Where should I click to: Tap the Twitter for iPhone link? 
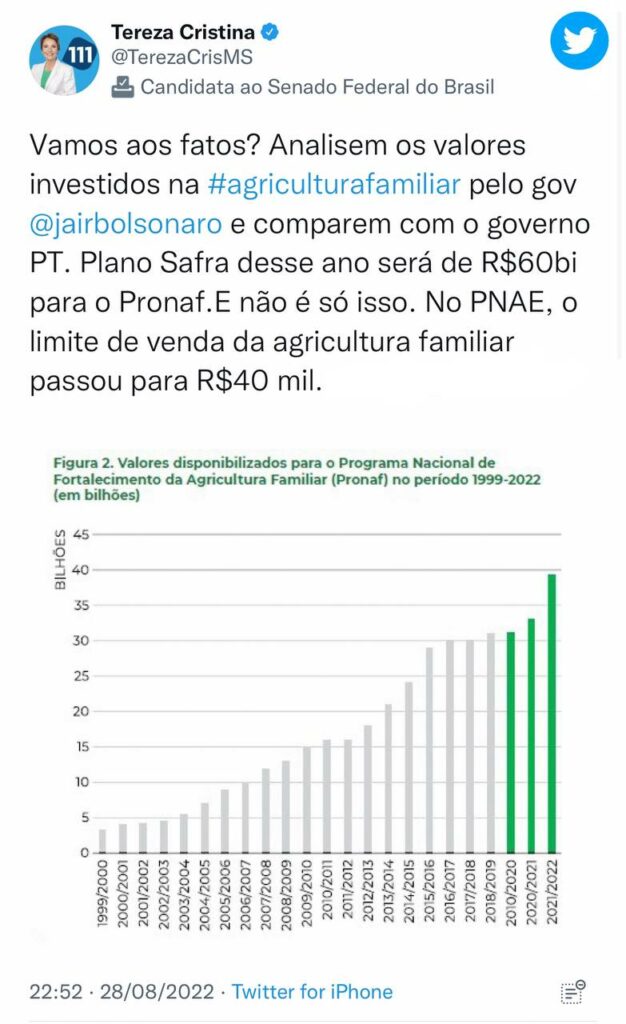pyautogui.click(x=313, y=991)
